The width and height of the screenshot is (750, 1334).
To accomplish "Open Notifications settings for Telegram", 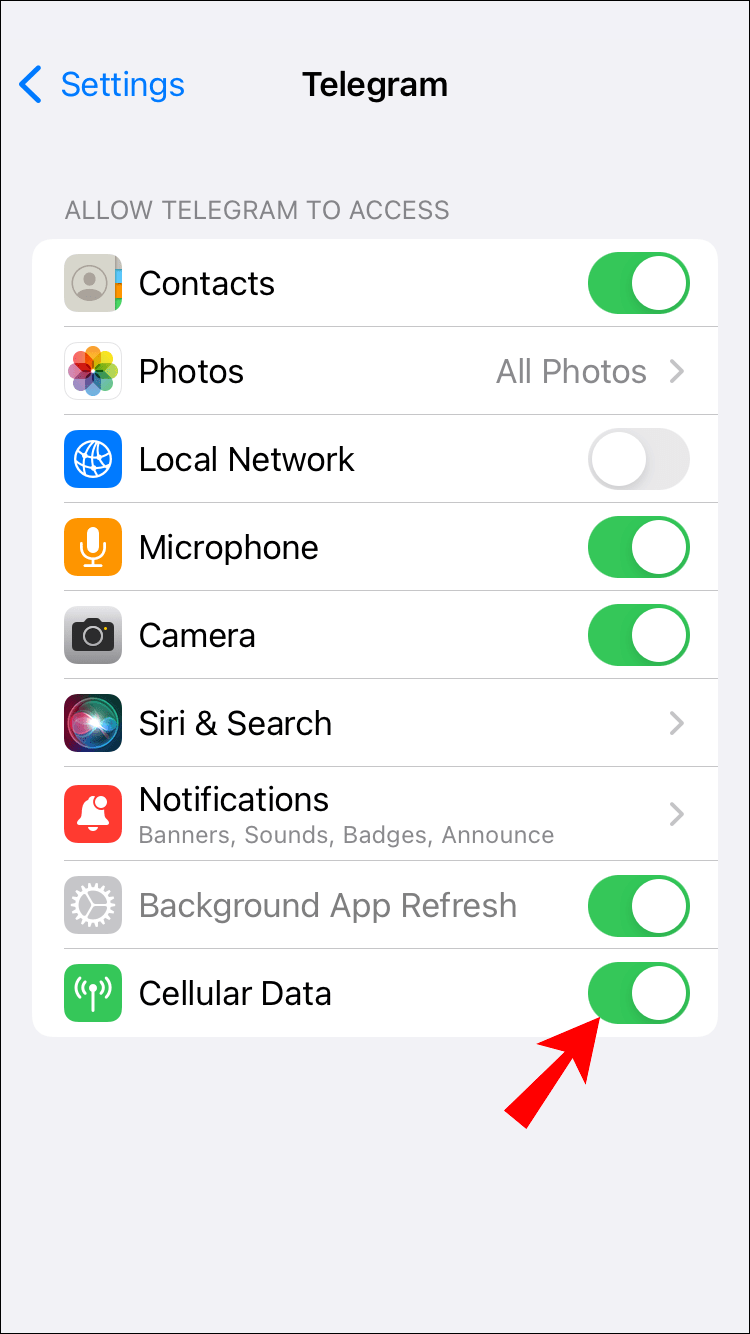I will (375, 813).
